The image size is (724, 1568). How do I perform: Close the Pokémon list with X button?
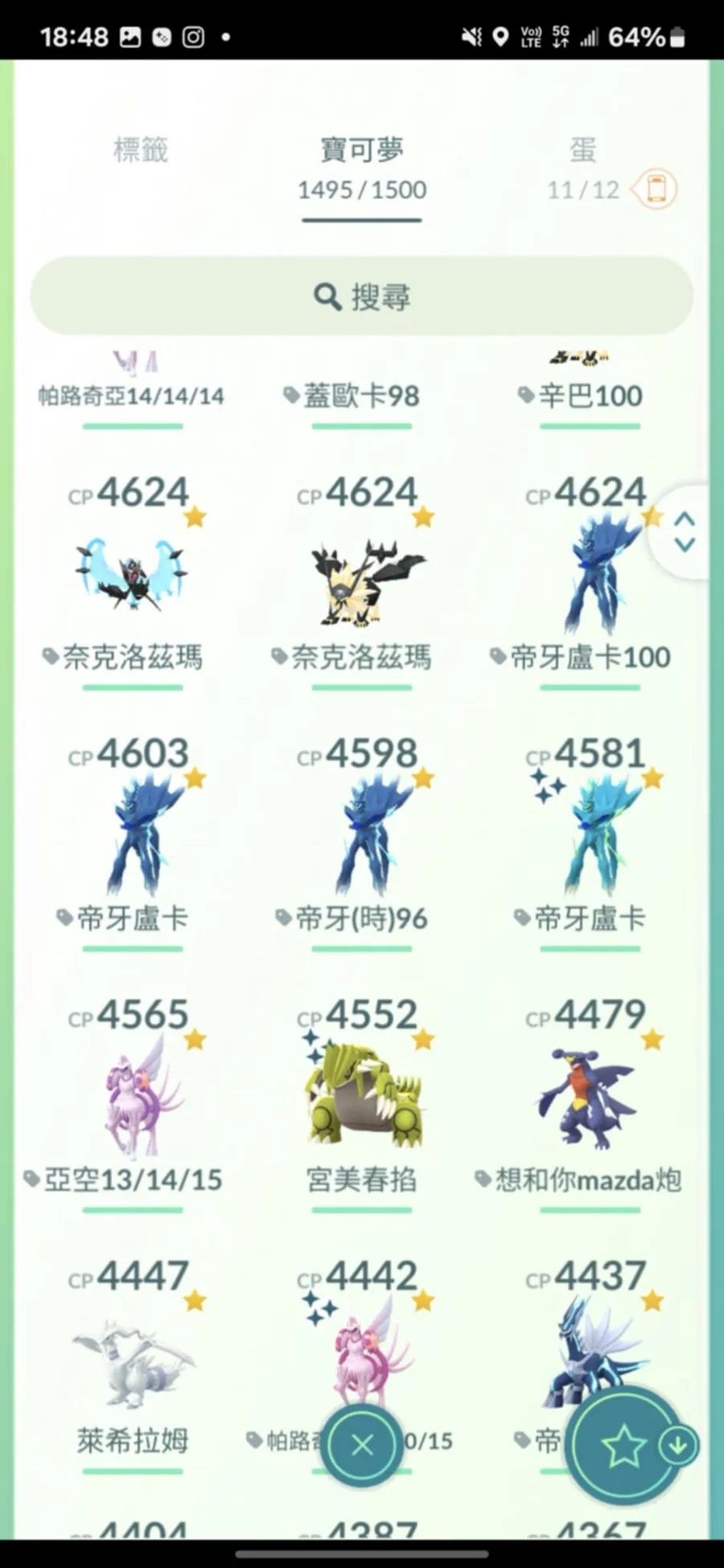(362, 1444)
